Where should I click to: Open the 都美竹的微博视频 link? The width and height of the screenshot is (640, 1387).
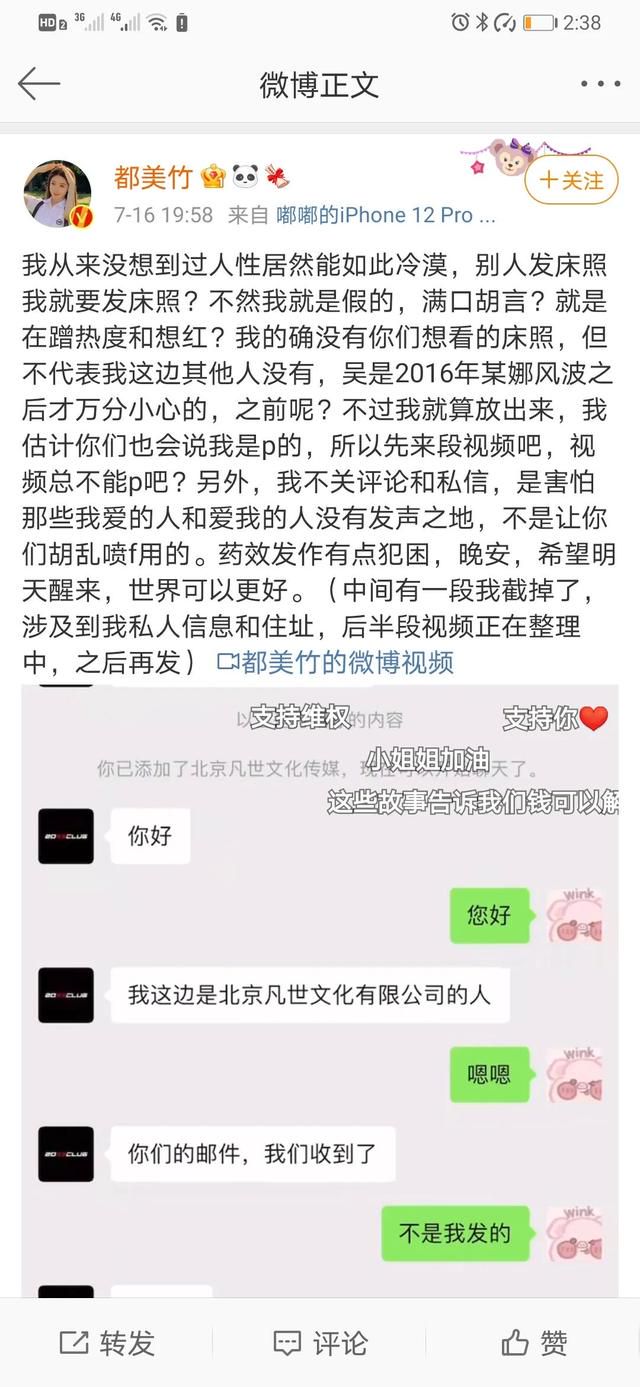coord(335,661)
